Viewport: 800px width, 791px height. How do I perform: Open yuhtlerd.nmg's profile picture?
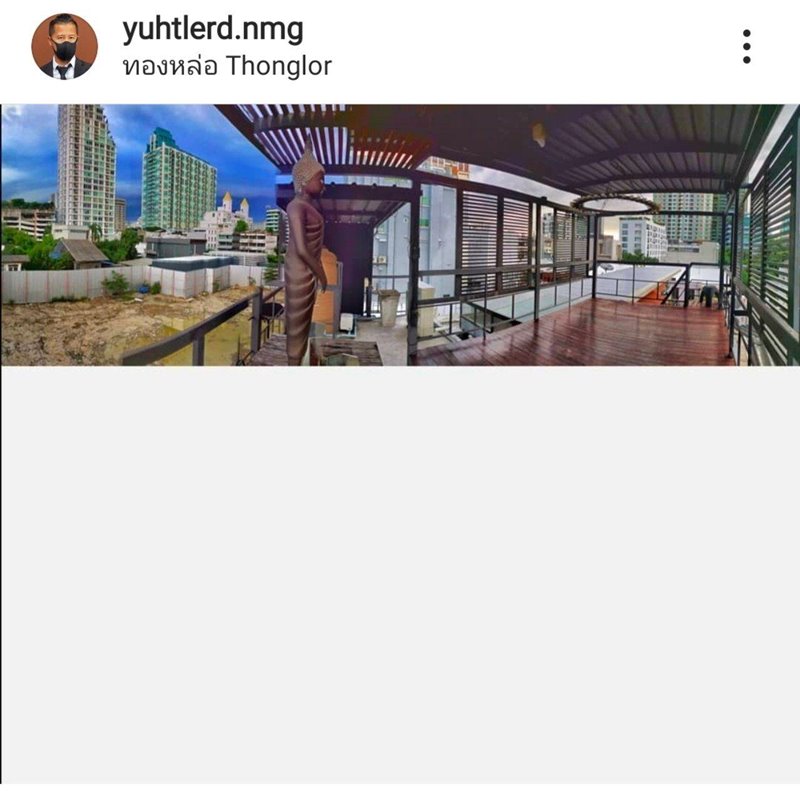(65, 46)
